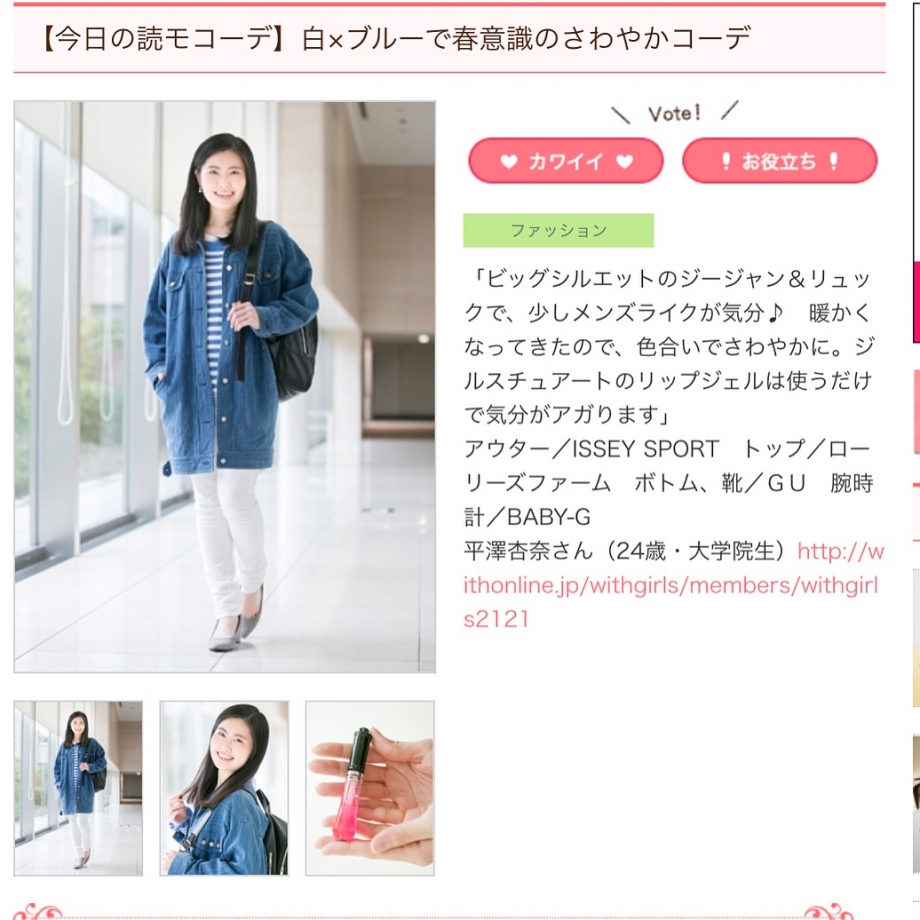Viewport: 920px width, 920px height.
Task: Select the full-body outfit thumbnail
Action: (x=79, y=788)
